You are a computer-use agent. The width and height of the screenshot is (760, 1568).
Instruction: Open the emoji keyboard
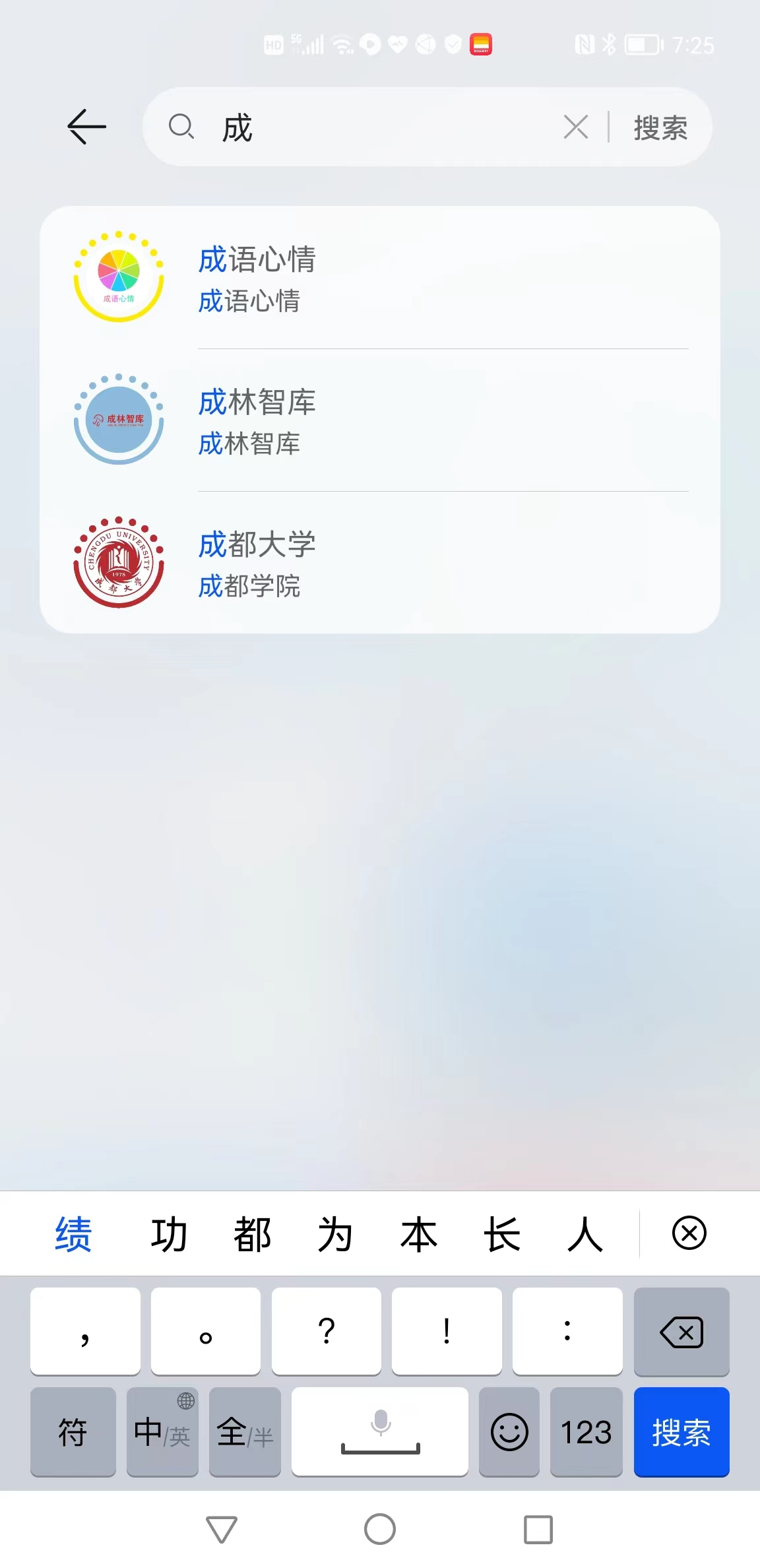point(509,1431)
